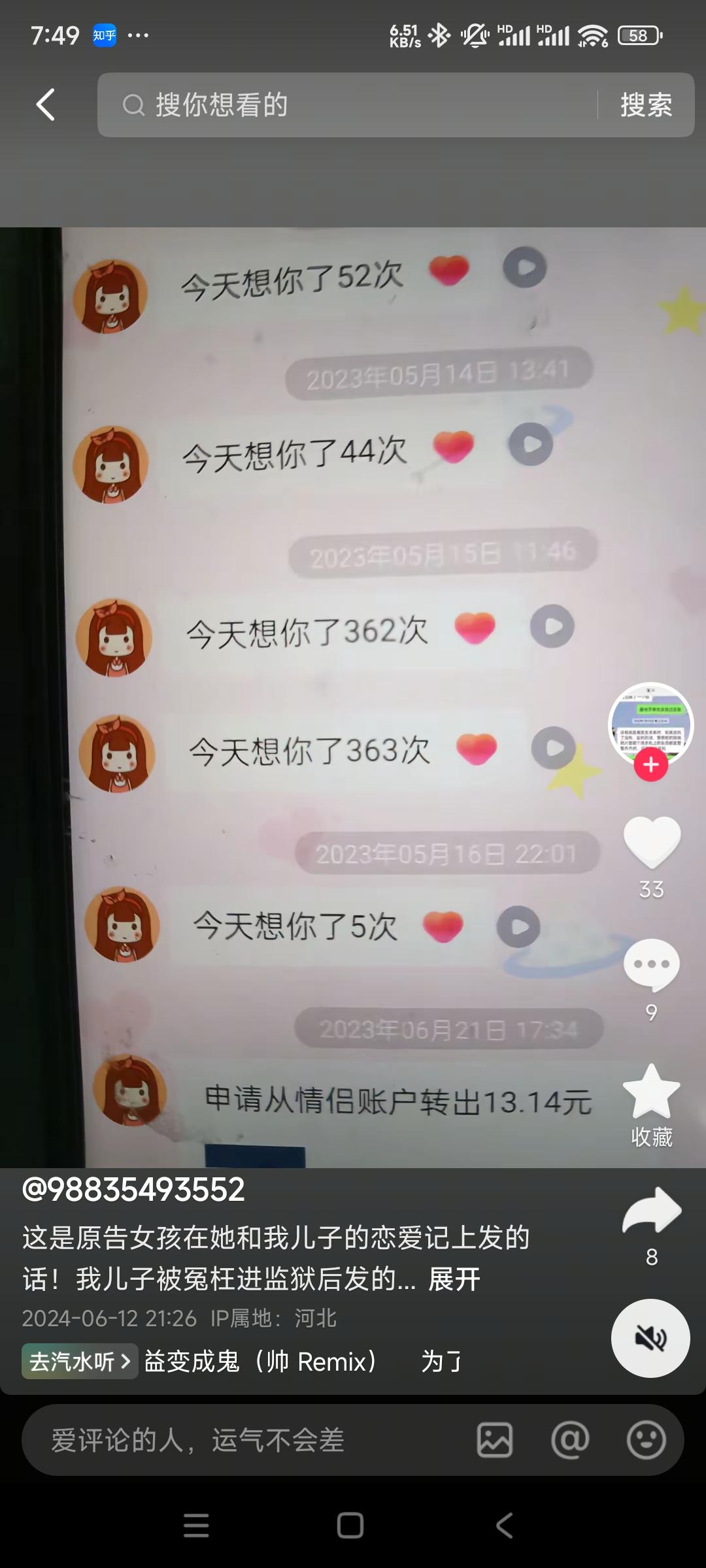Screen dimensions: 706x1568
Task: Open the comments bubble
Action: [651, 965]
